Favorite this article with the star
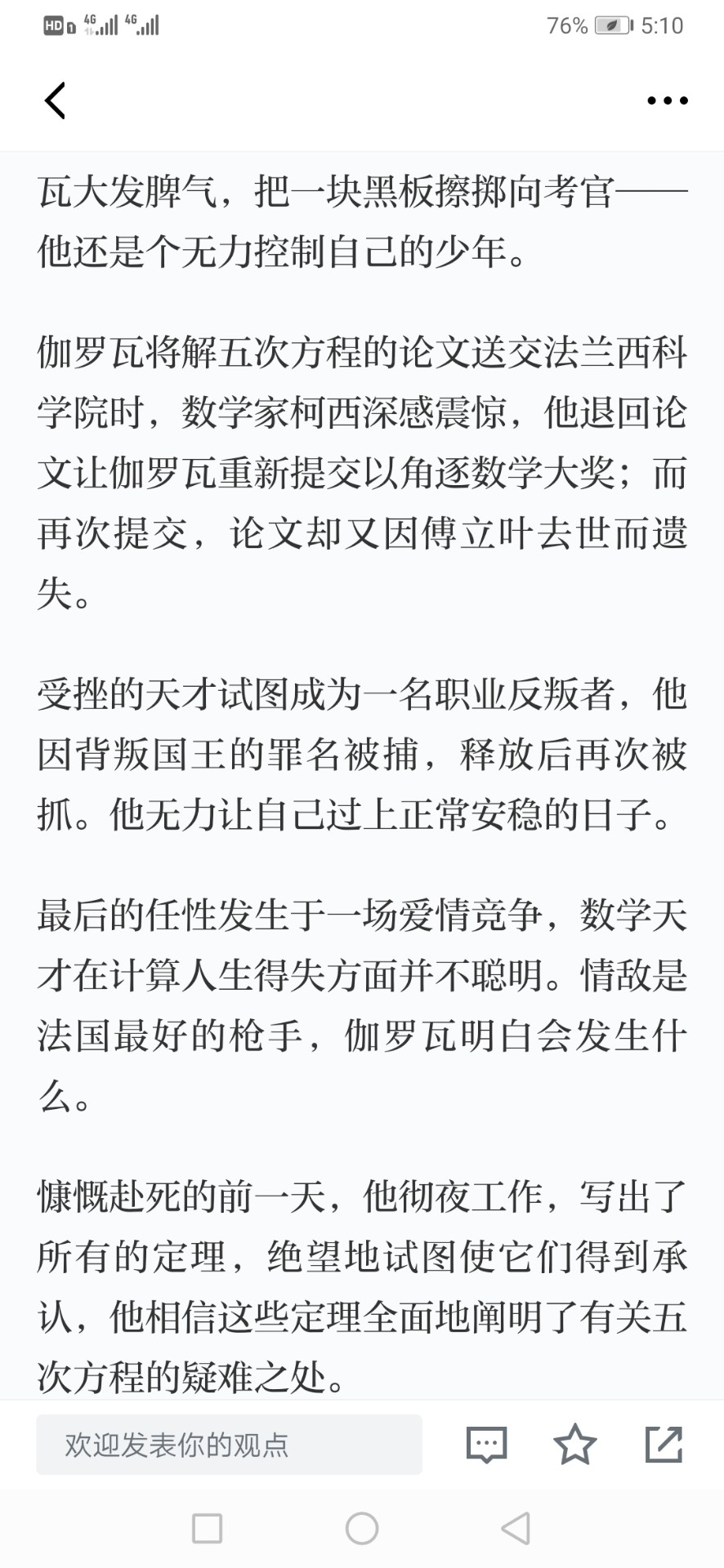724x1568 pixels. click(575, 1444)
